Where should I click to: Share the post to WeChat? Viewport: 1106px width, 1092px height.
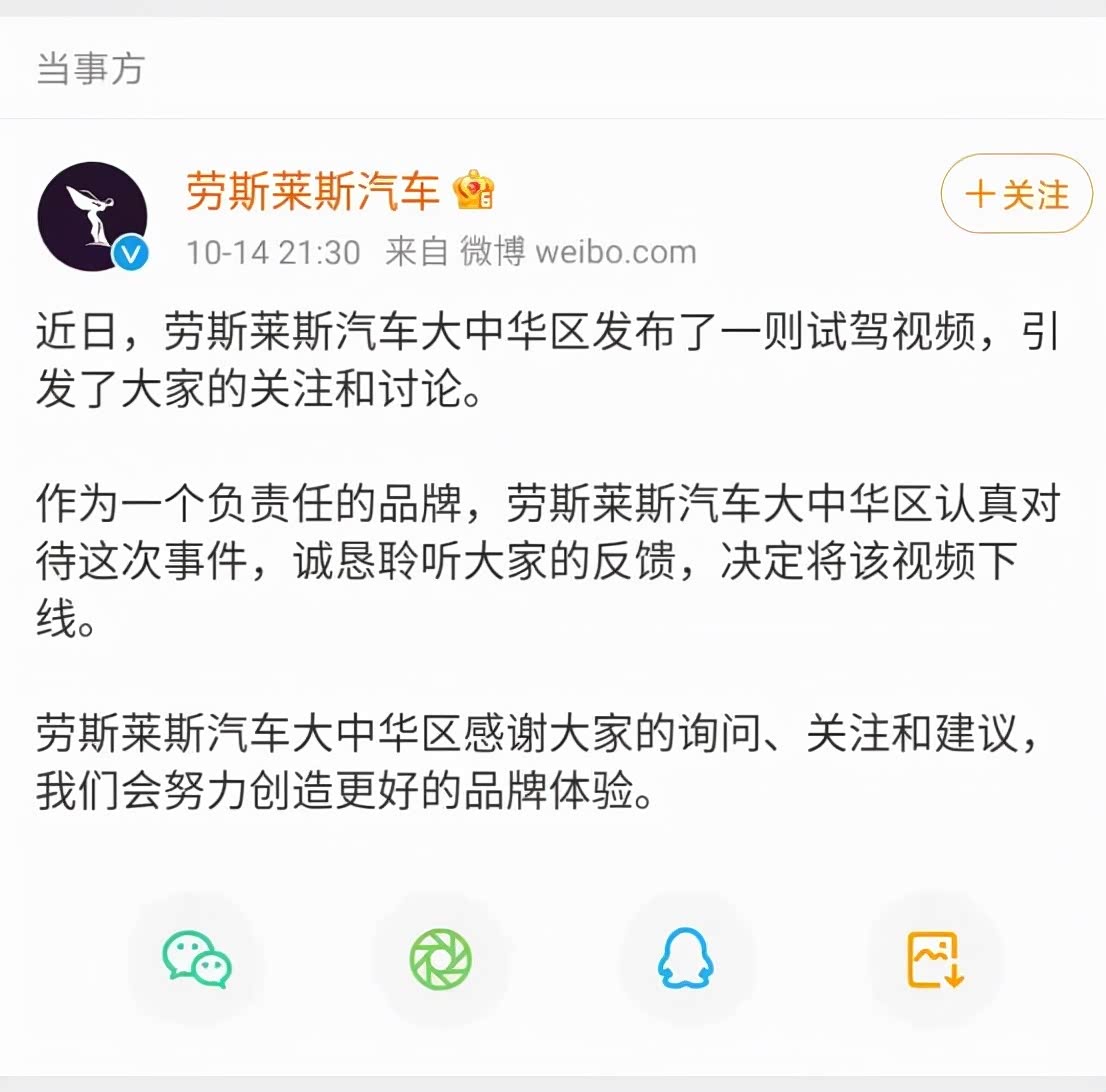pyautogui.click(x=196, y=959)
